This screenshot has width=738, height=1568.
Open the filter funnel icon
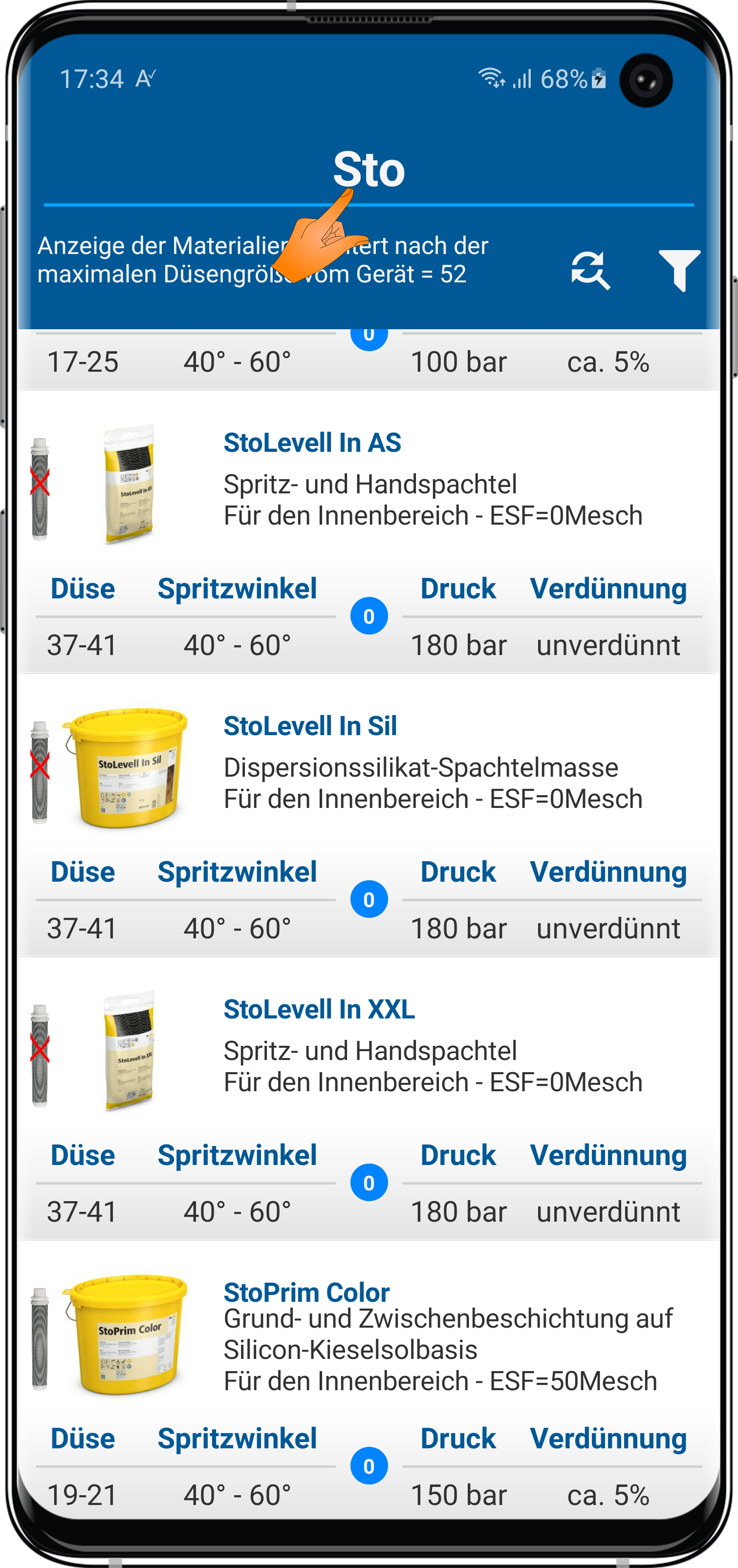[x=679, y=269]
